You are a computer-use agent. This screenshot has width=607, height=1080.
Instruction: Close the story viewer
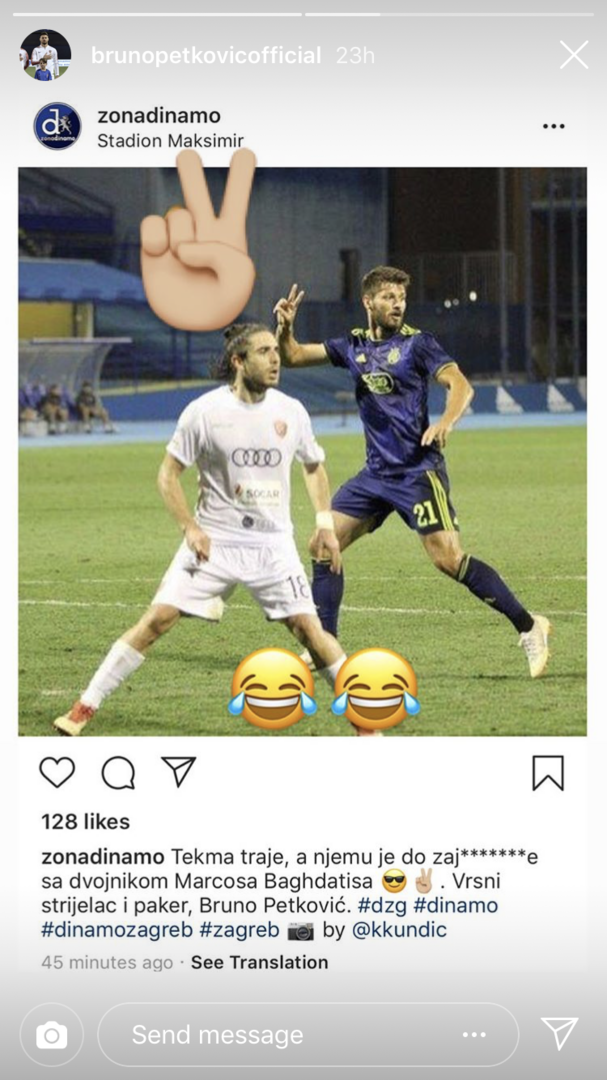tap(574, 55)
